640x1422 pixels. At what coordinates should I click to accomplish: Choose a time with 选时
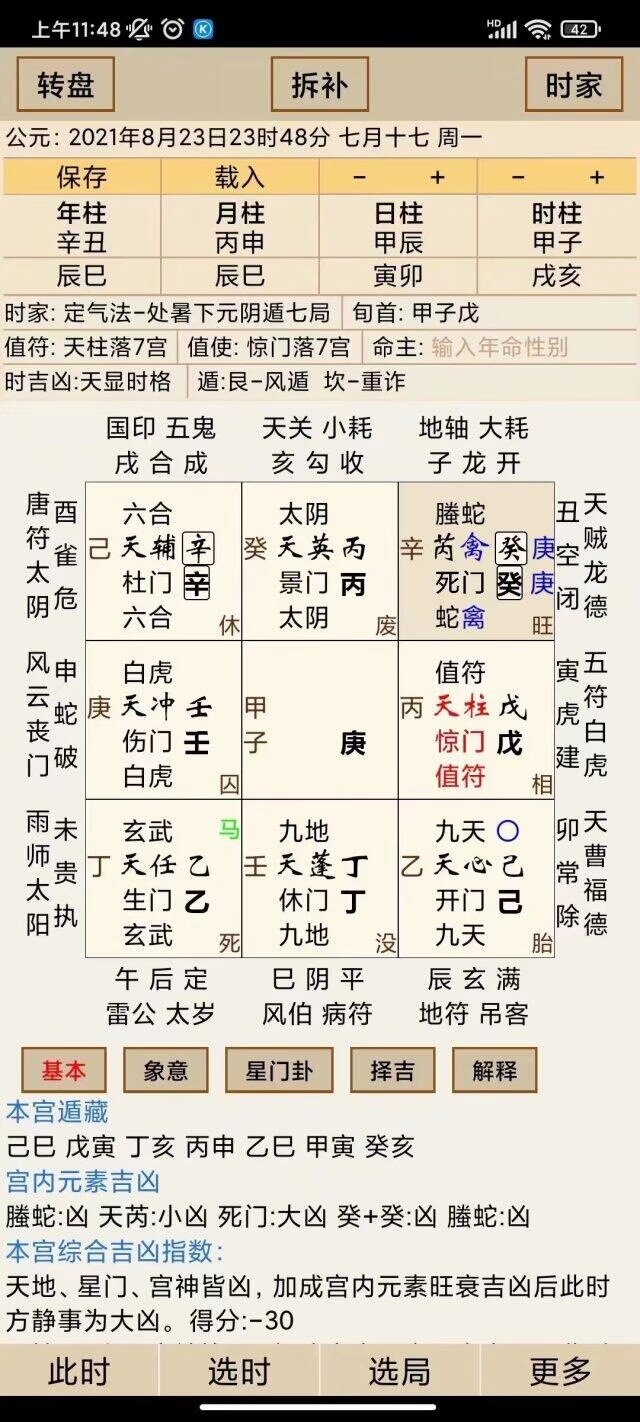coord(239,1370)
